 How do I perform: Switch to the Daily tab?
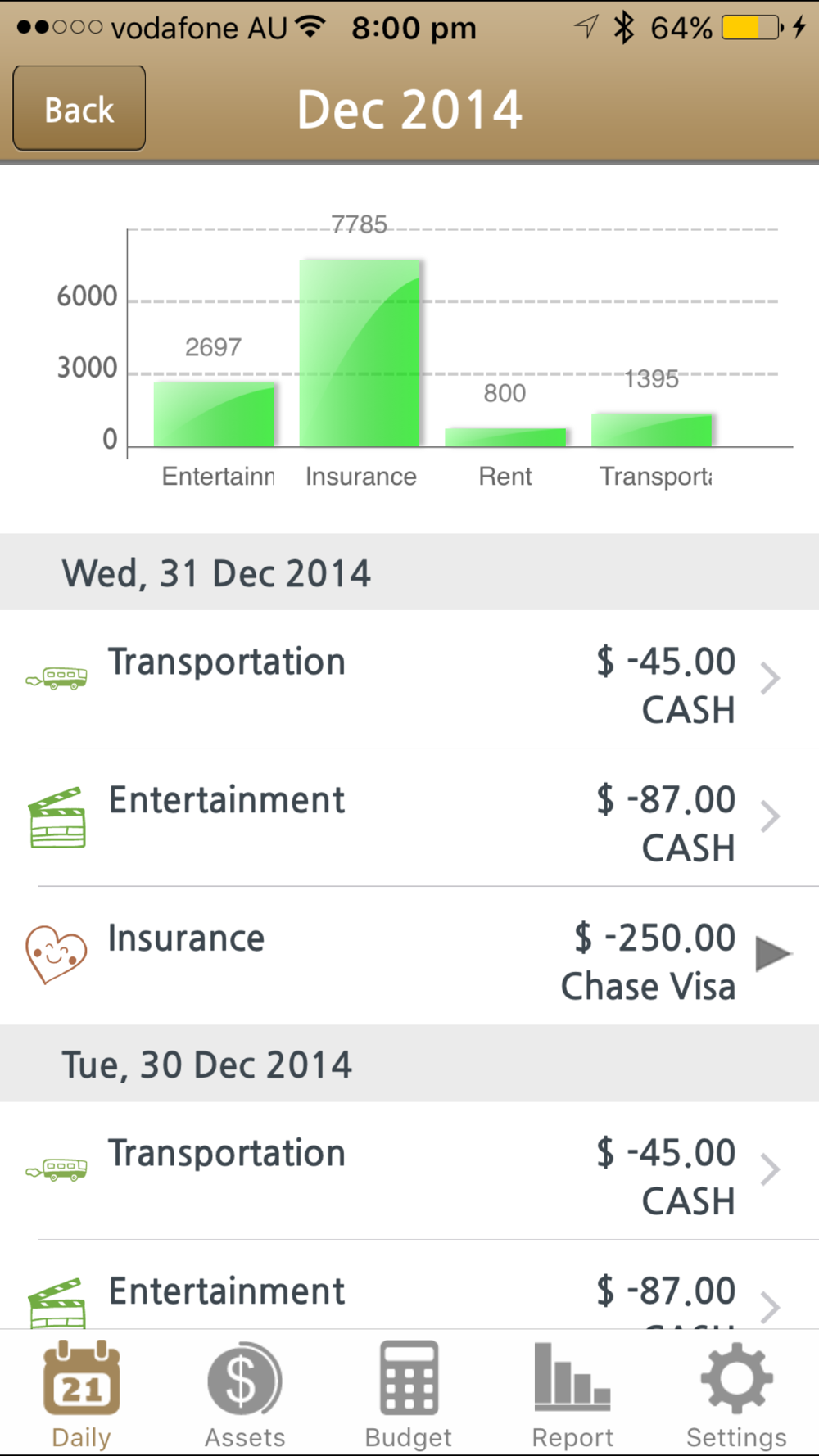point(81,1394)
